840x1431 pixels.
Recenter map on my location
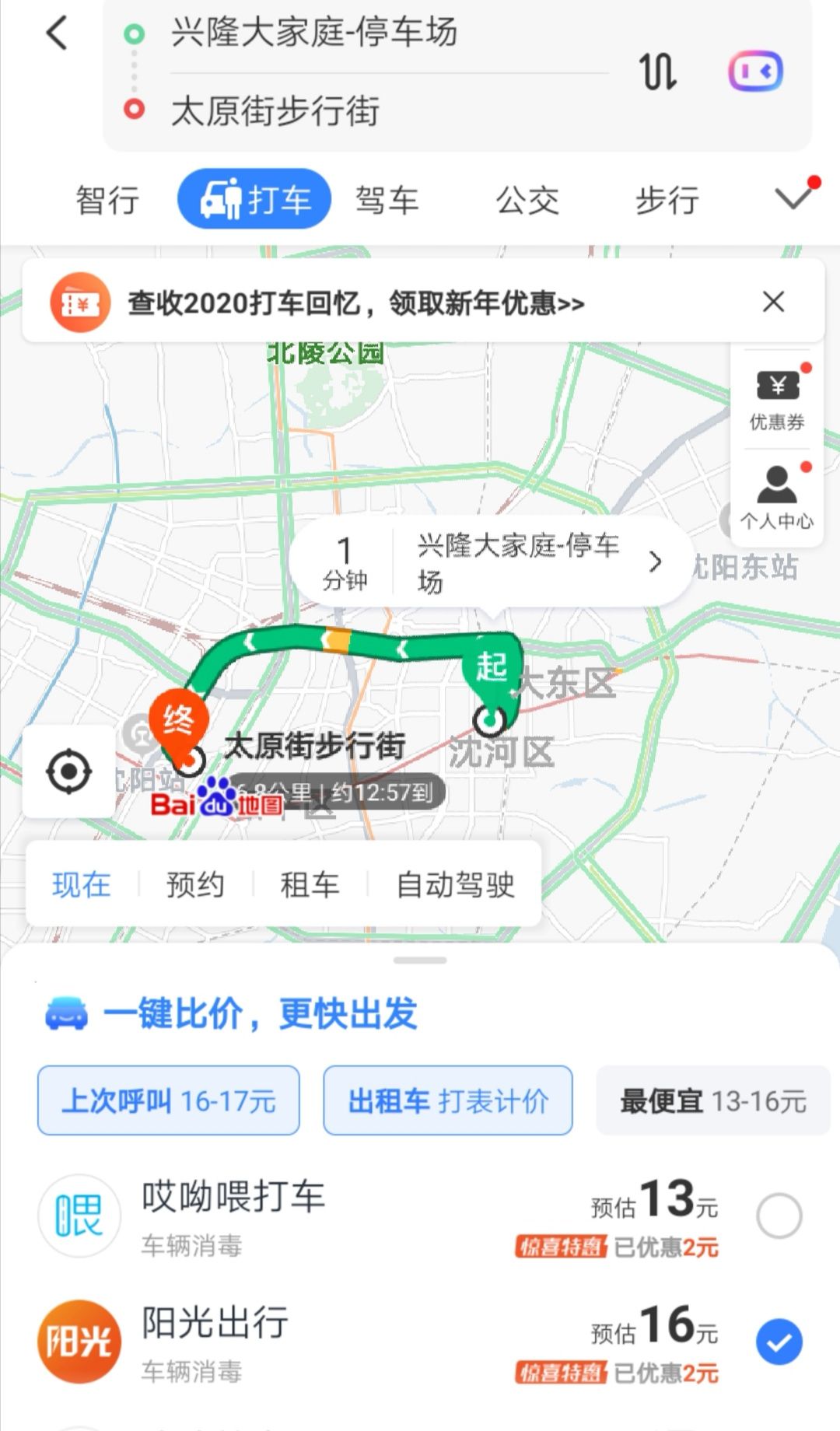[x=68, y=771]
